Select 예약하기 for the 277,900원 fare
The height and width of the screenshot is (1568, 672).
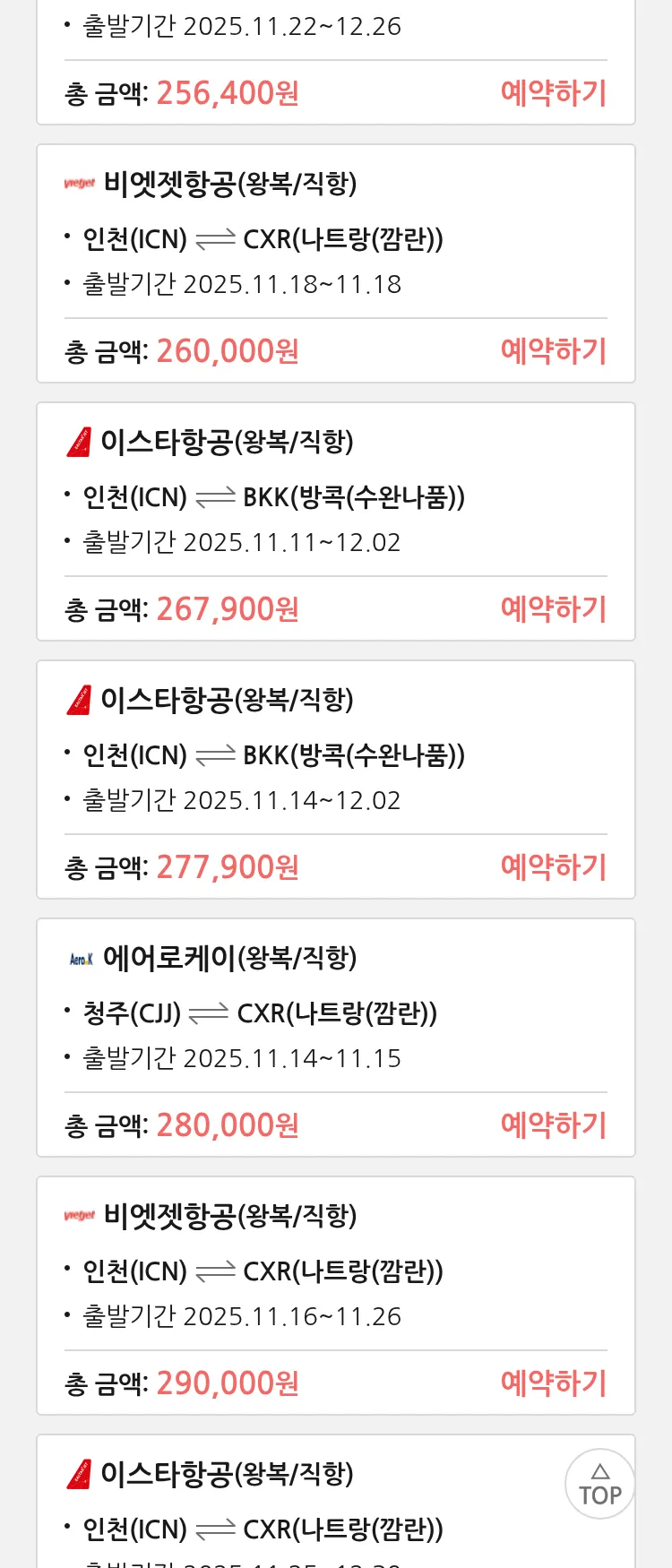553,867
